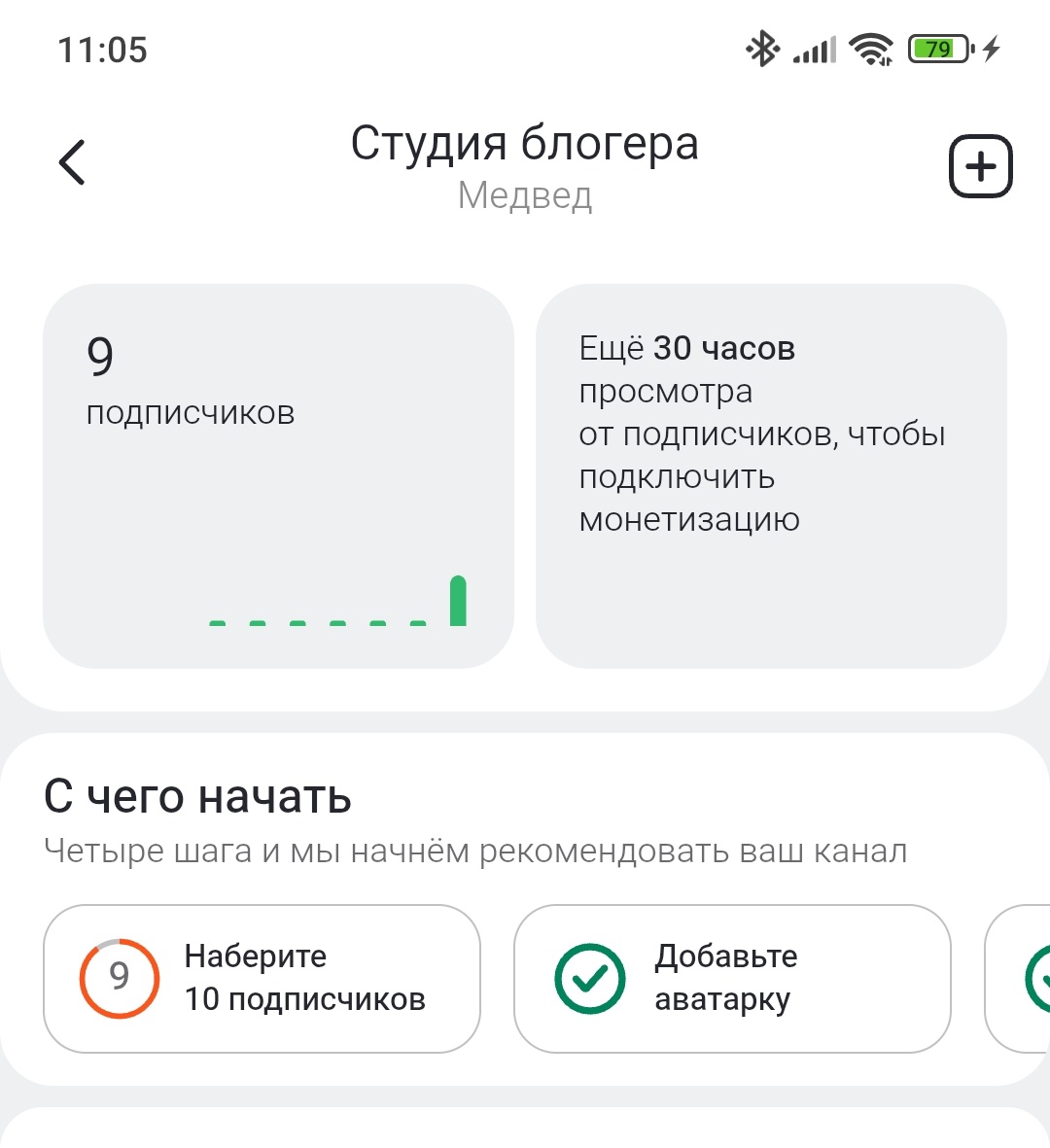Screen dimensions: 1050x1148
Task: Open the 'Наберите 10 подписчиков' step card
Action: (x=262, y=978)
